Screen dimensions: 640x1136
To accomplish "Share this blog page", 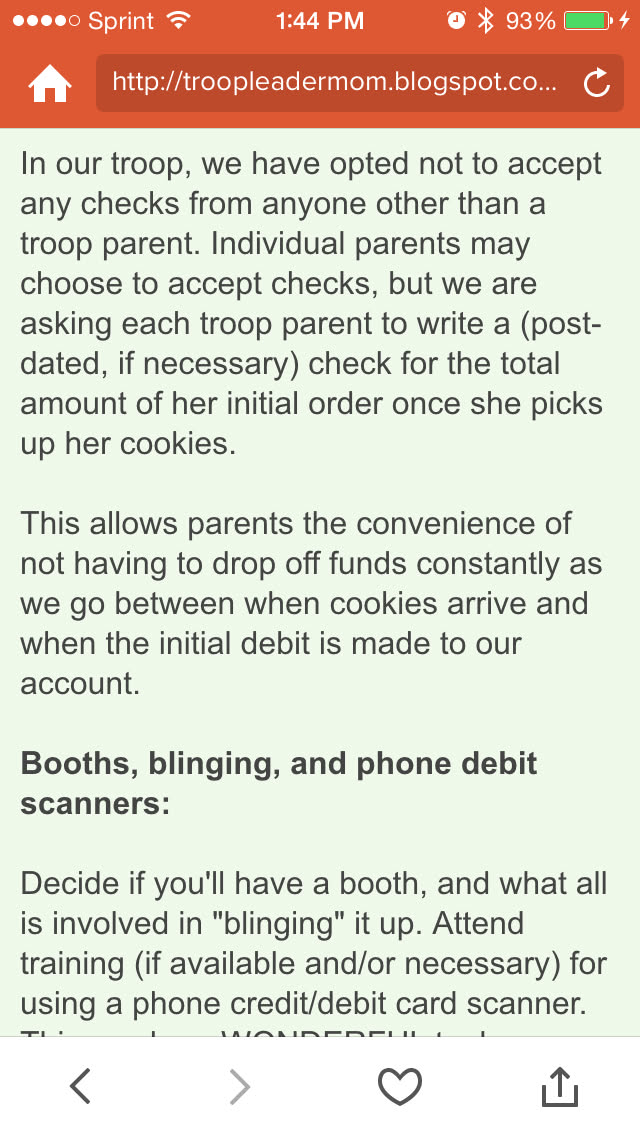I will [560, 1086].
